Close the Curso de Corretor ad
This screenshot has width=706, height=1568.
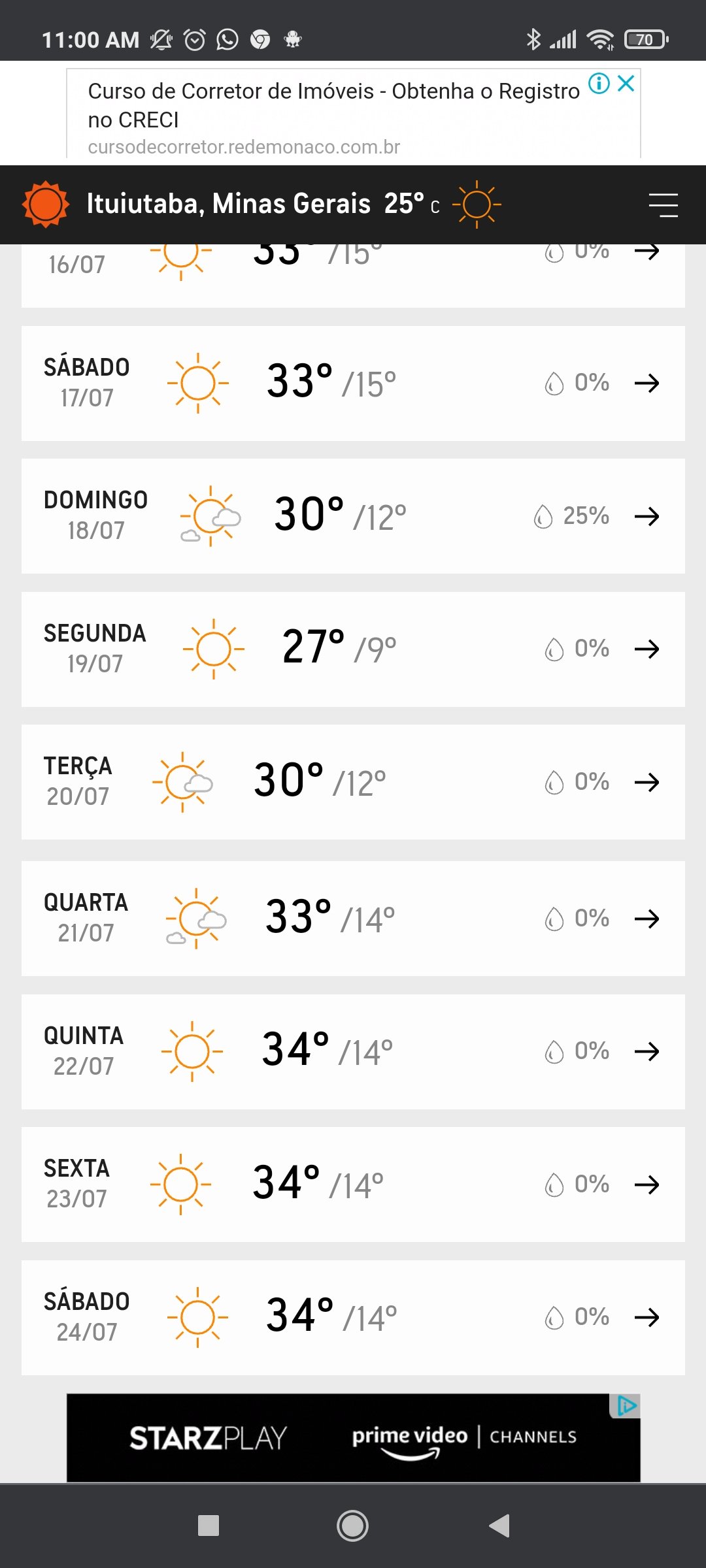(626, 83)
